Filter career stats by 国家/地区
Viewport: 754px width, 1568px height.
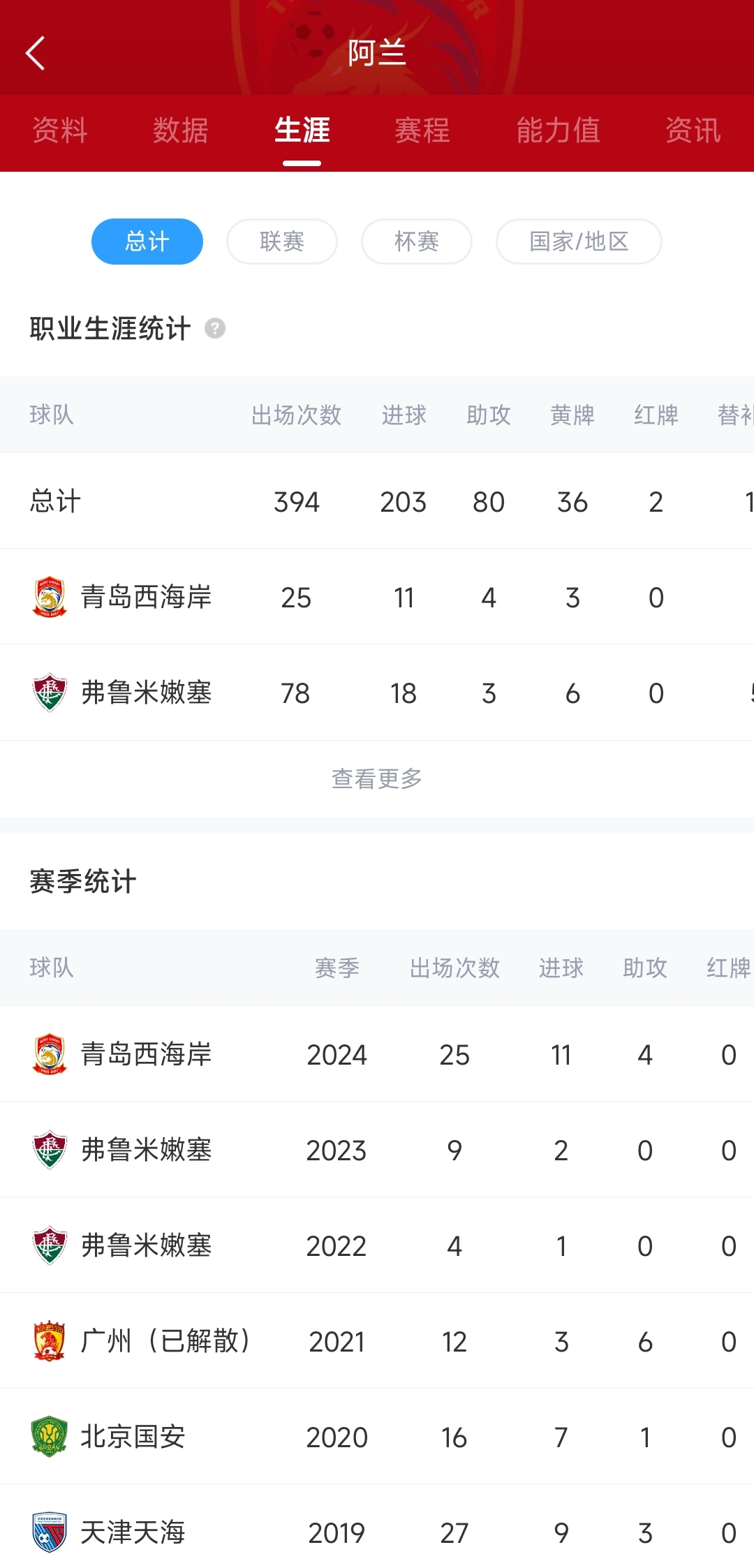tap(579, 242)
